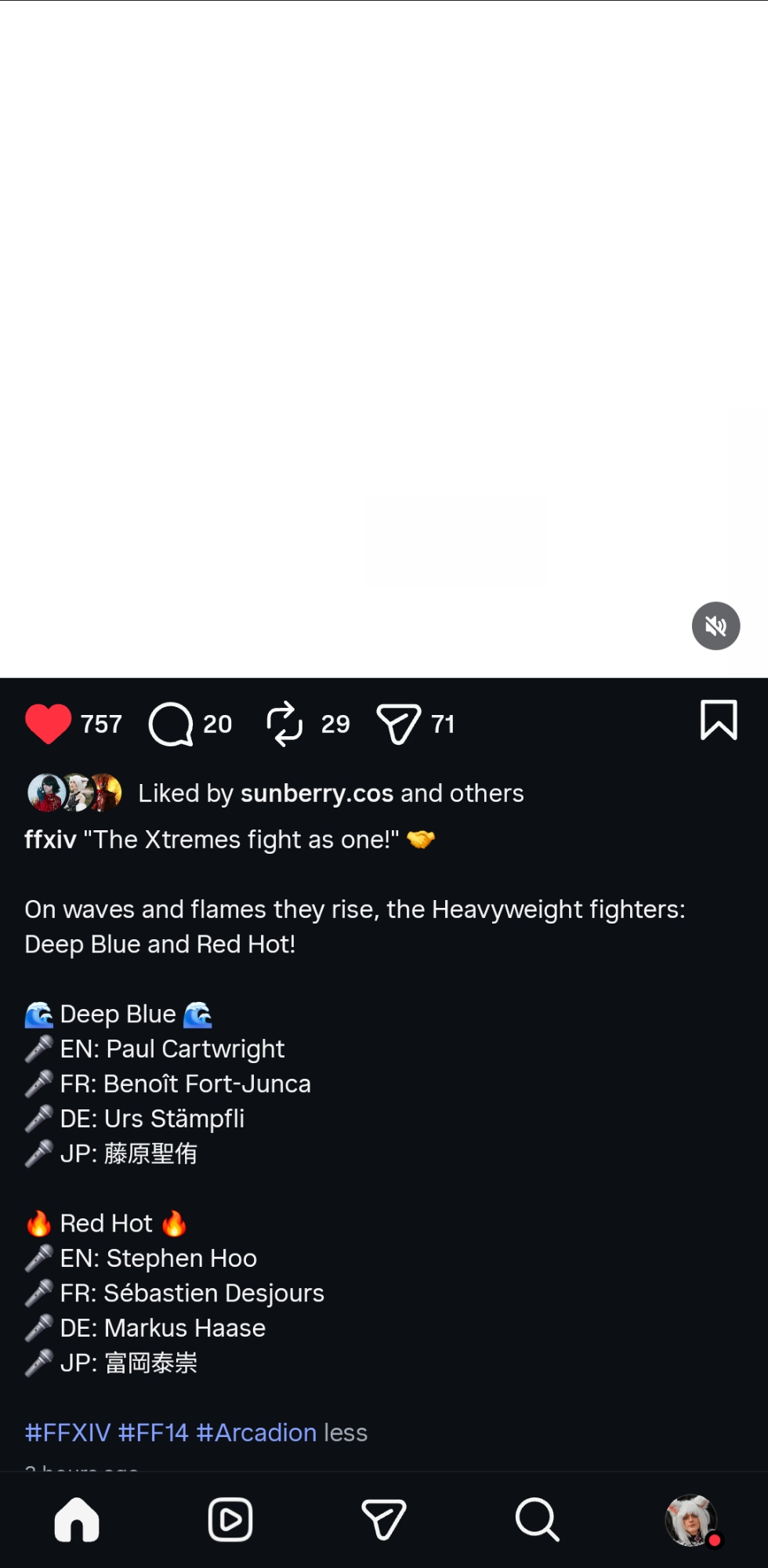Viewport: 768px width, 1568px height.
Task: Switch to the Search tab
Action: [537, 1519]
